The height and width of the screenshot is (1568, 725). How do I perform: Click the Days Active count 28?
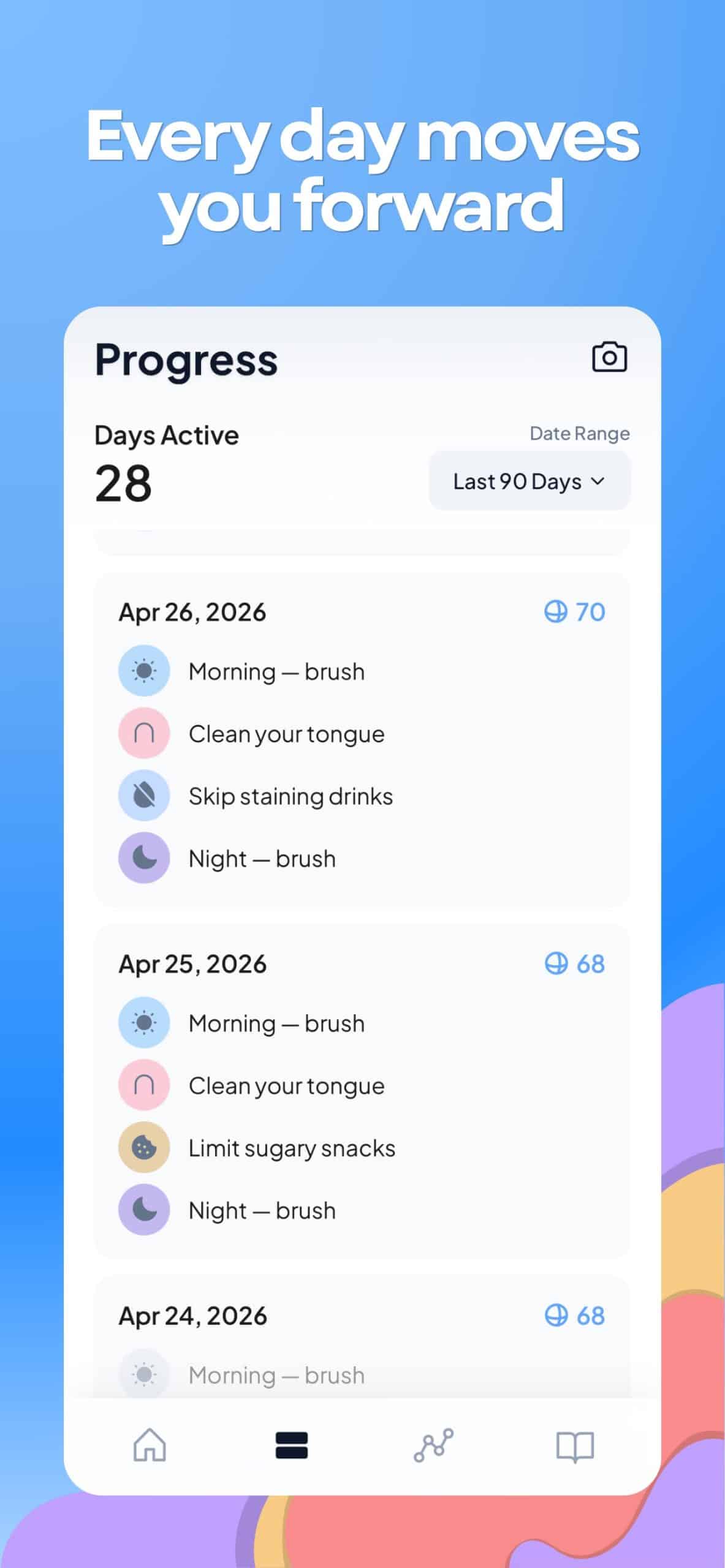coord(123,483)
